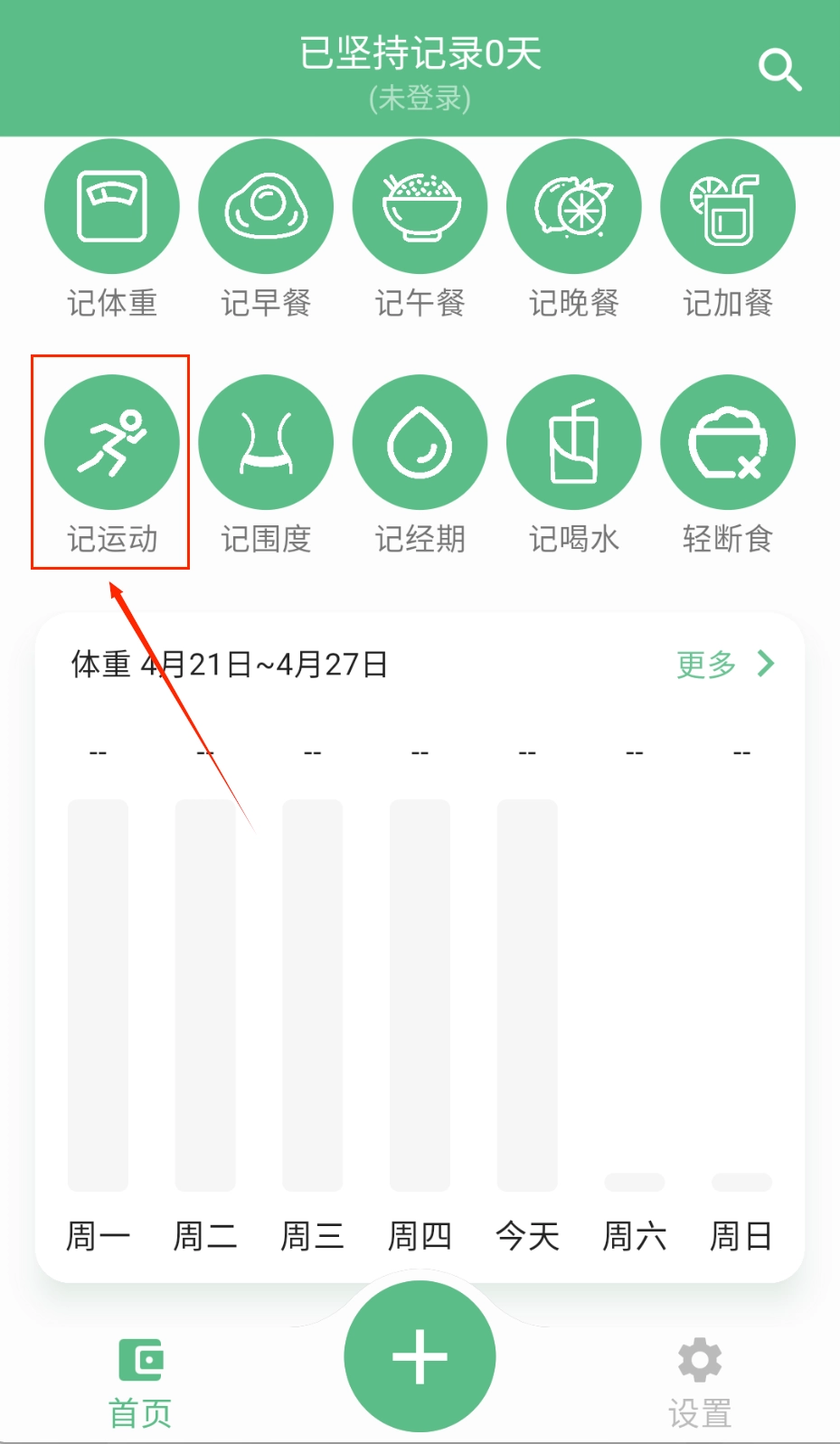Tap 未登录 header to log in
The image size is (840, 1444).
point(420,98)
